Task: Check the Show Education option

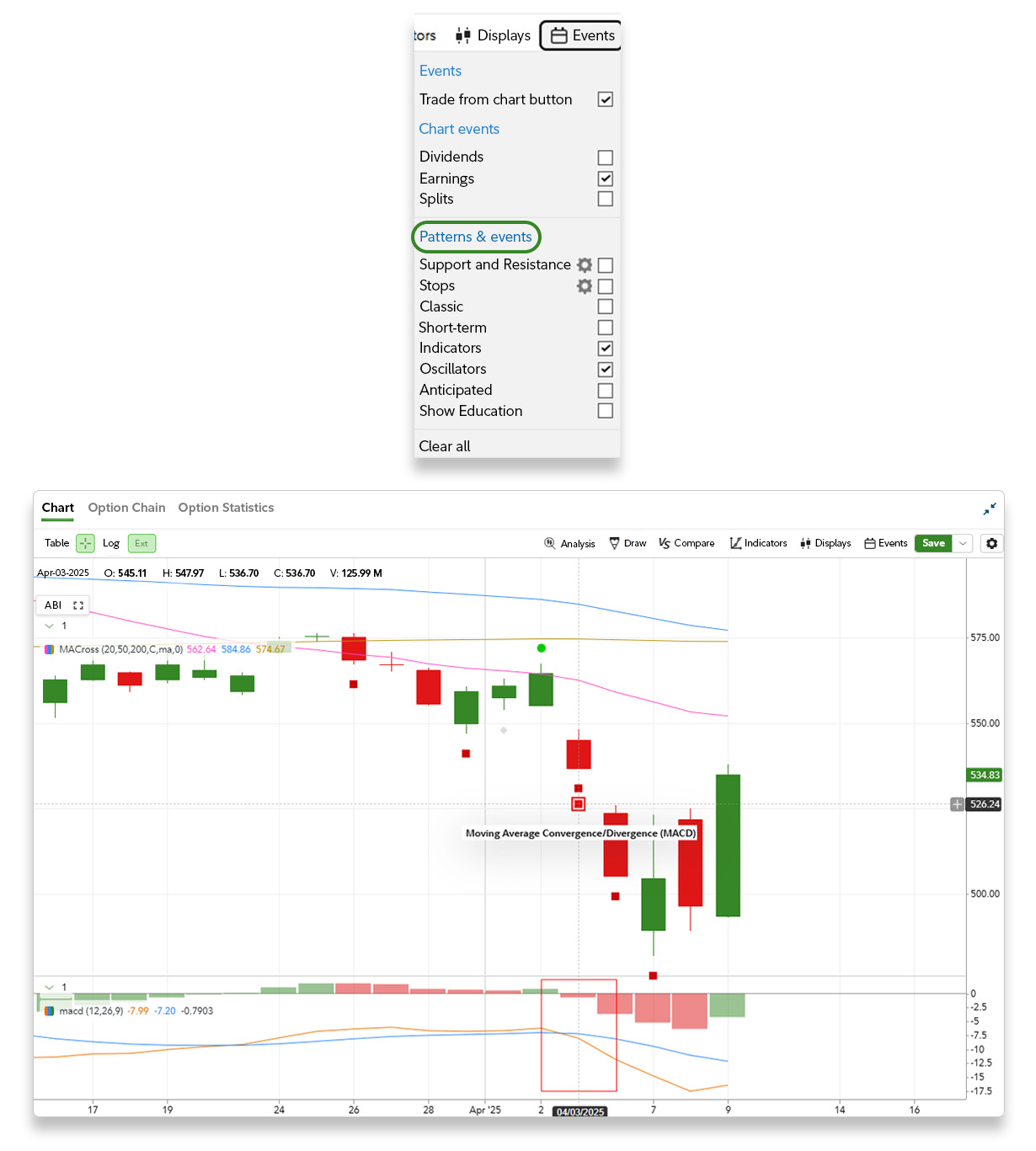Action: point(605,411)
